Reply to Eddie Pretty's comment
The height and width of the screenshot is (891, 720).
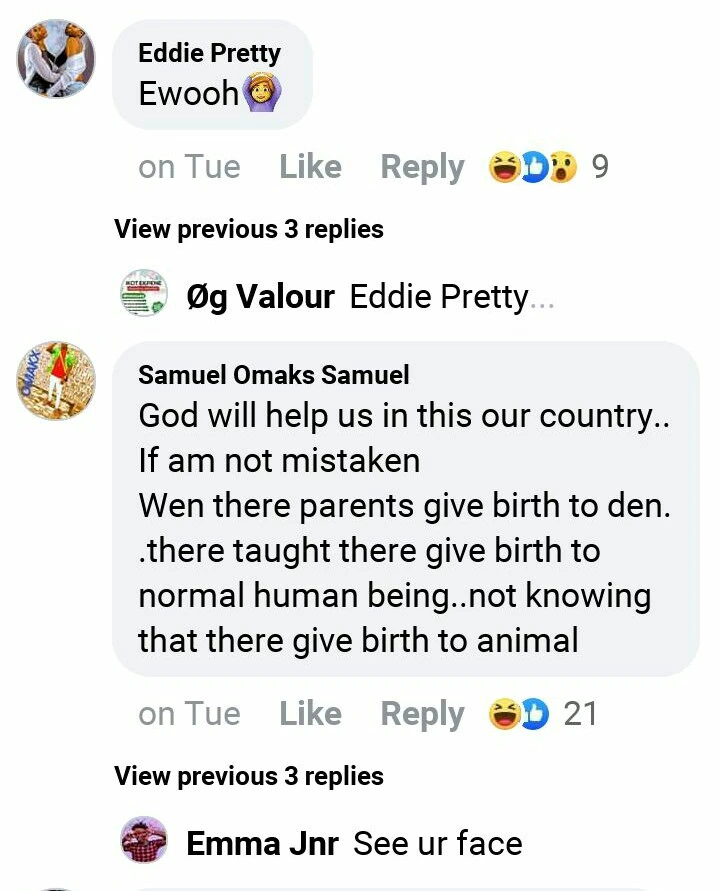(422, 167)
